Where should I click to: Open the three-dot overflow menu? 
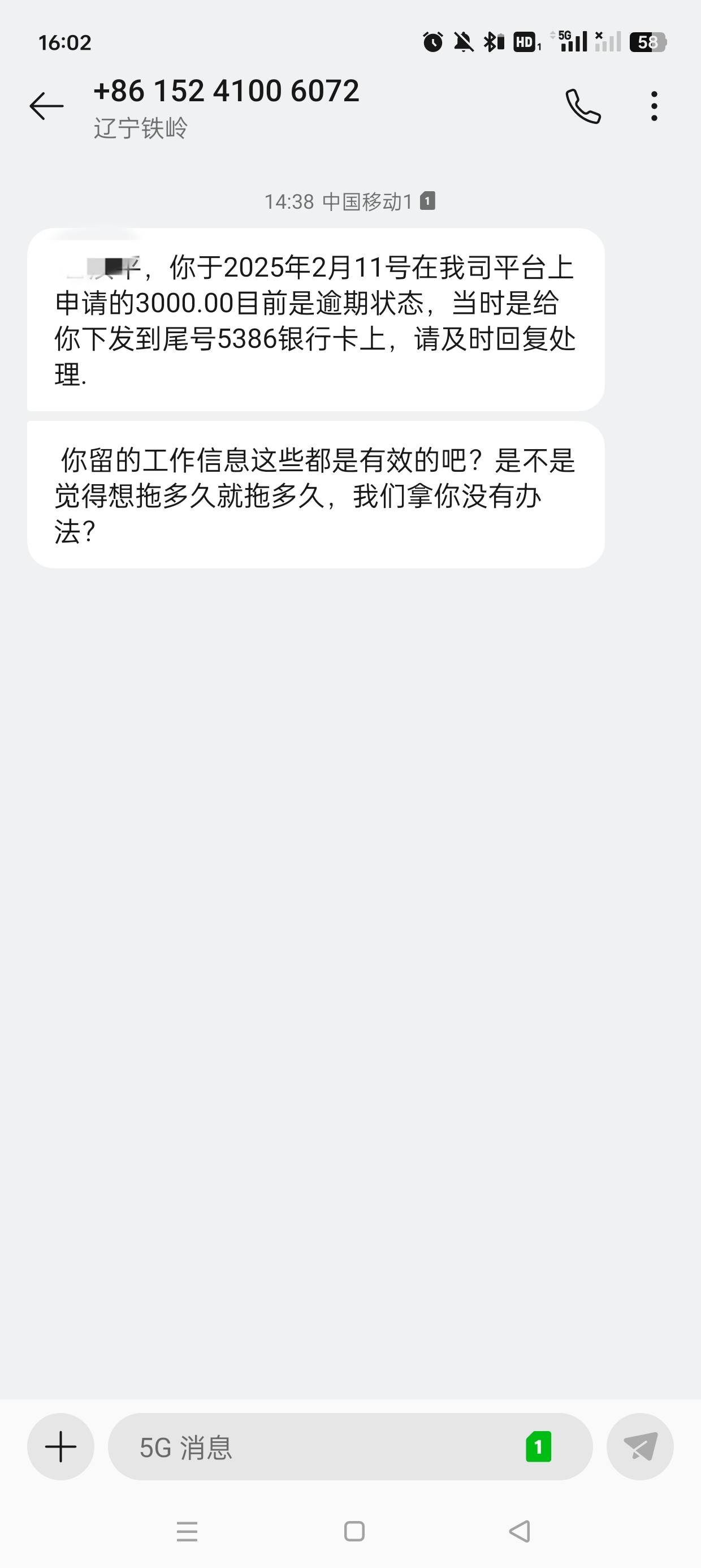654,106
